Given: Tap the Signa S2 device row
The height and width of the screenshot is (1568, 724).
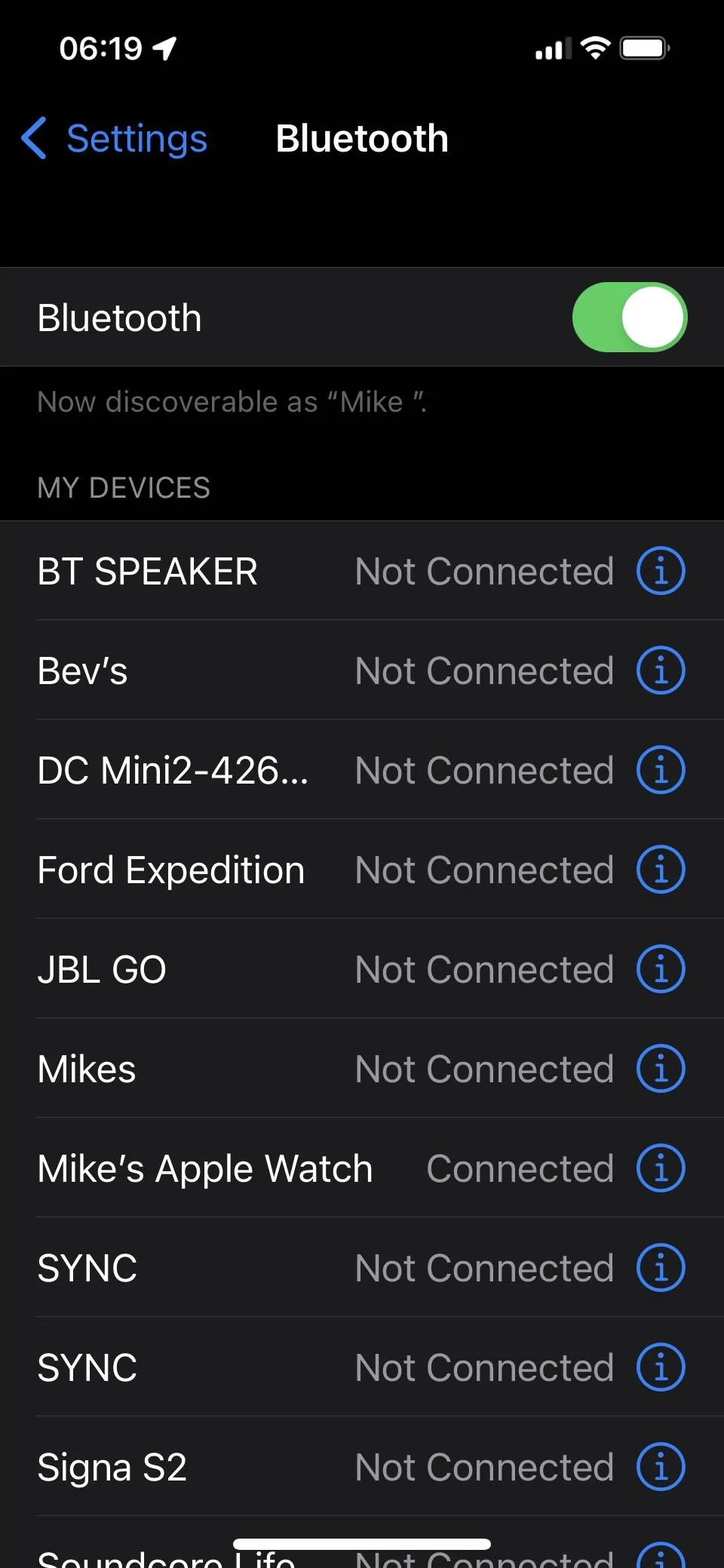Looking at the screenshot, I should click(226, 1467).
